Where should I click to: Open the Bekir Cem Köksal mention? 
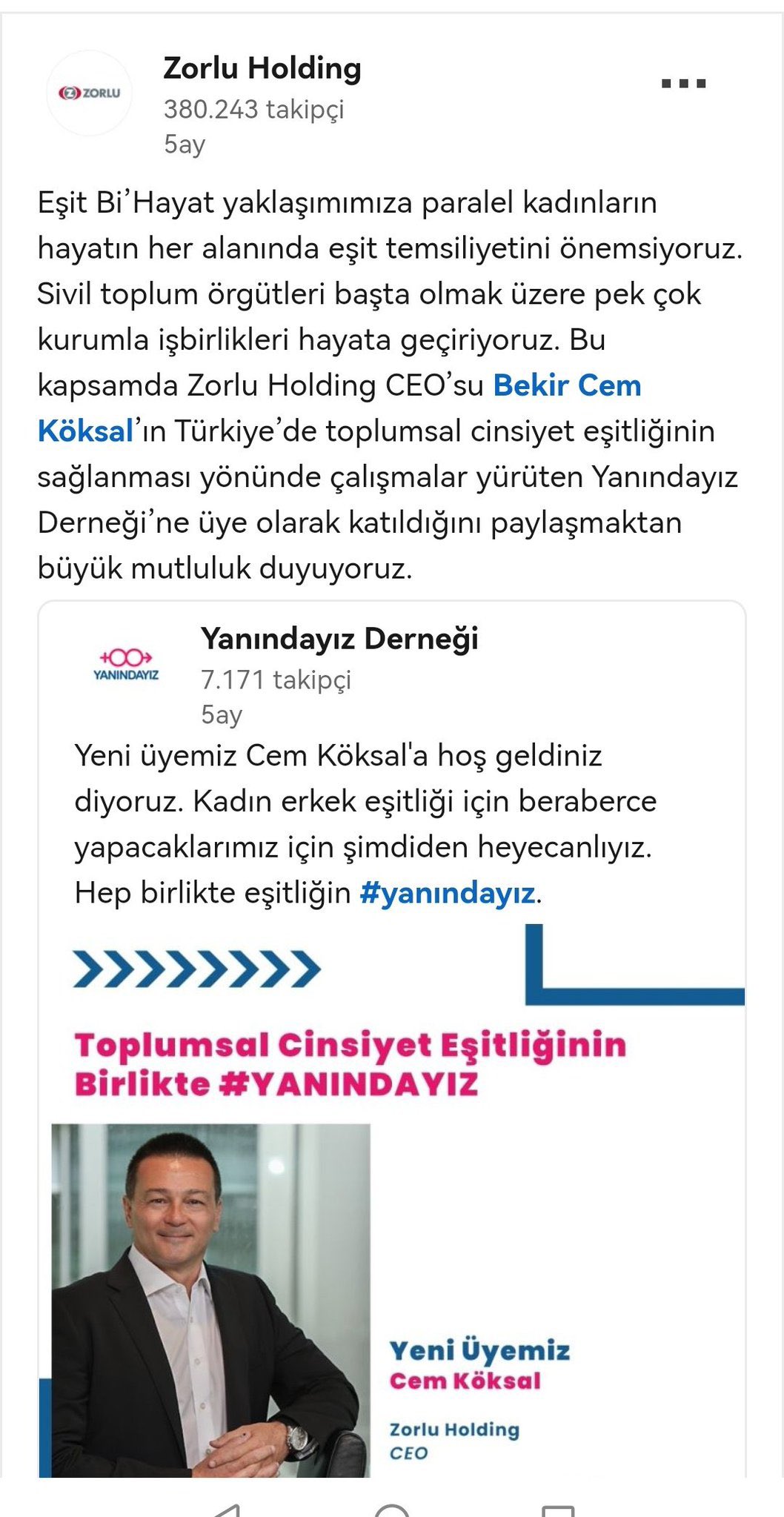[x=567, y=386]
